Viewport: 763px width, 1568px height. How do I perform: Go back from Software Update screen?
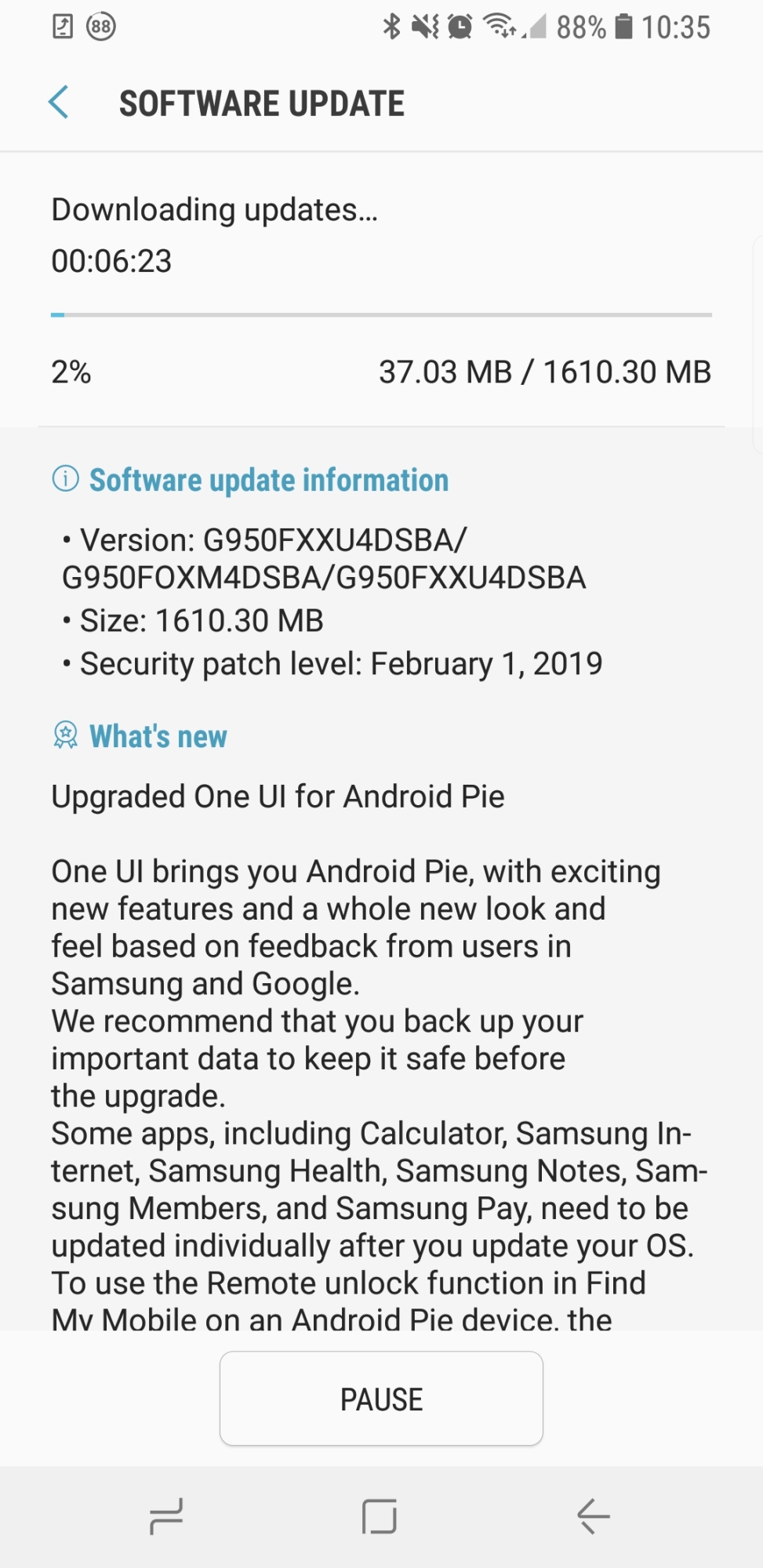(x=59, y=103)
